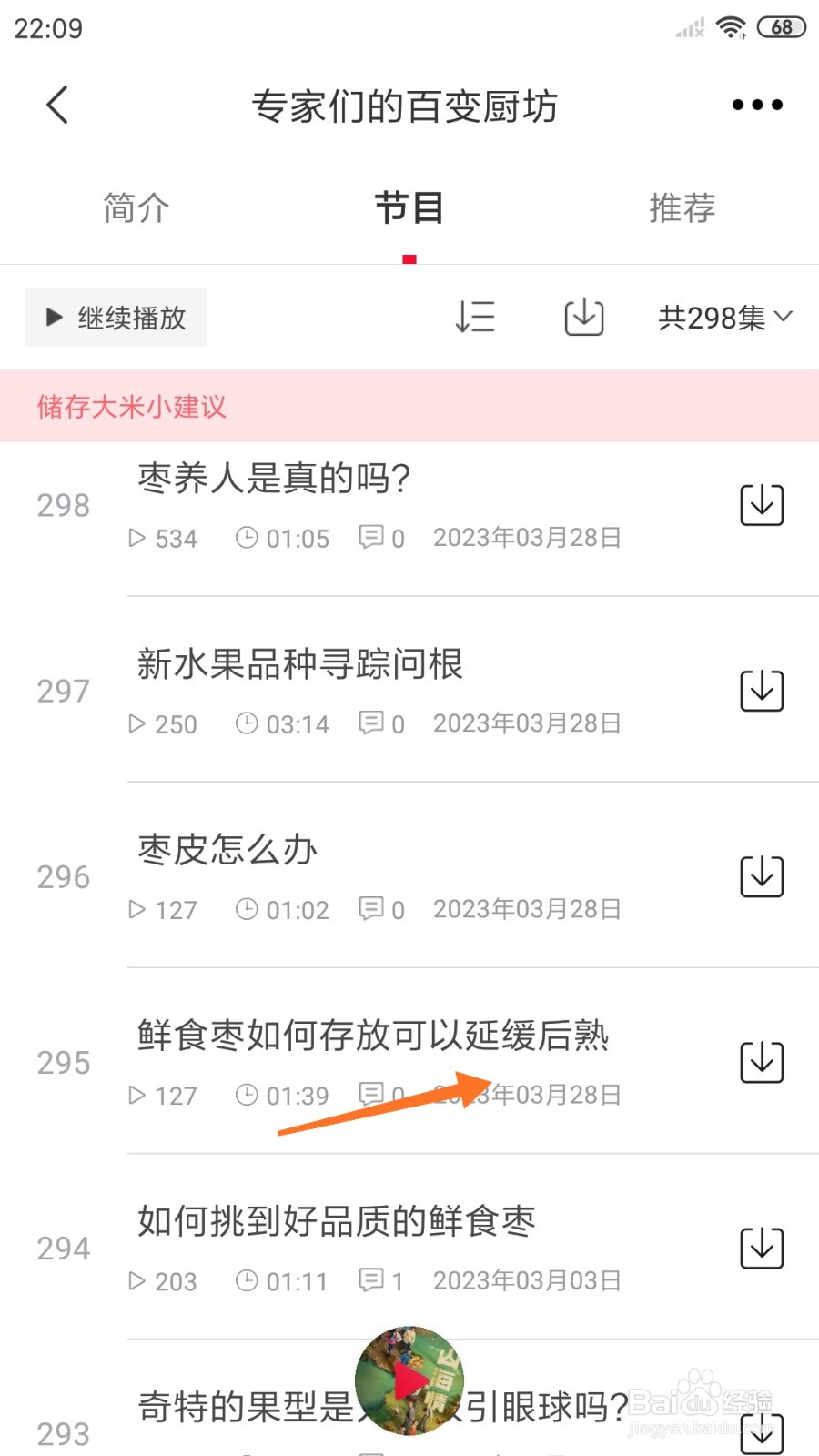This screenshot has width=819, height=1456.
Task: Download episode 298 枣养人是真的吗
Action: (x=763, y=505)
